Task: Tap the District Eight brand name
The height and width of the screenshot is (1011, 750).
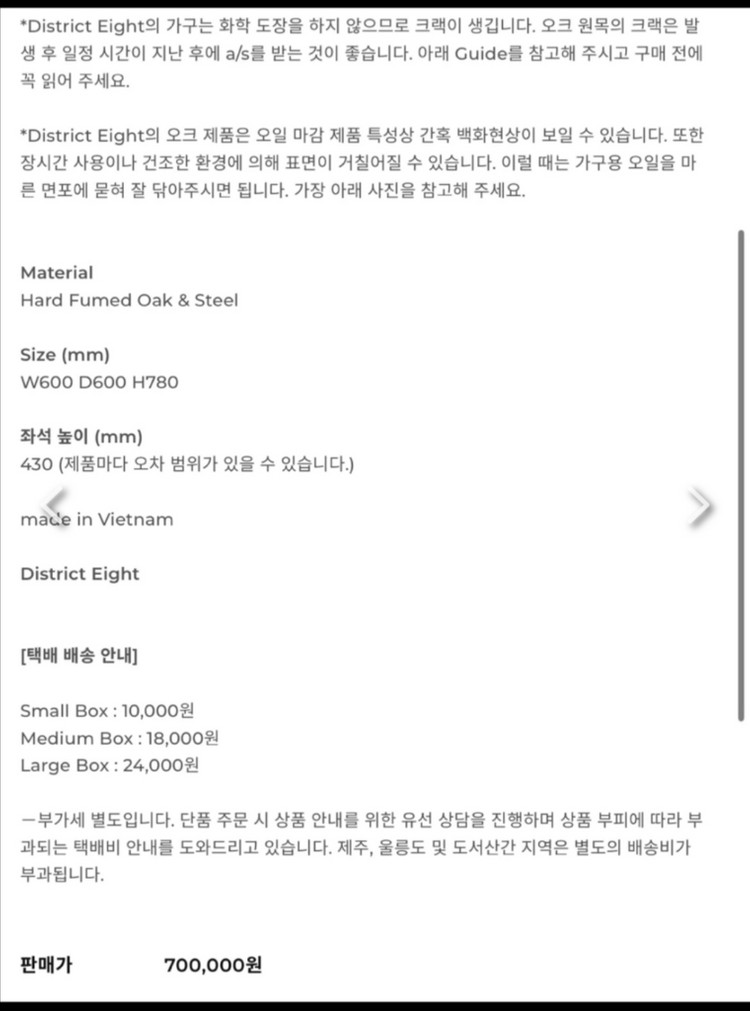Action: 80,574
